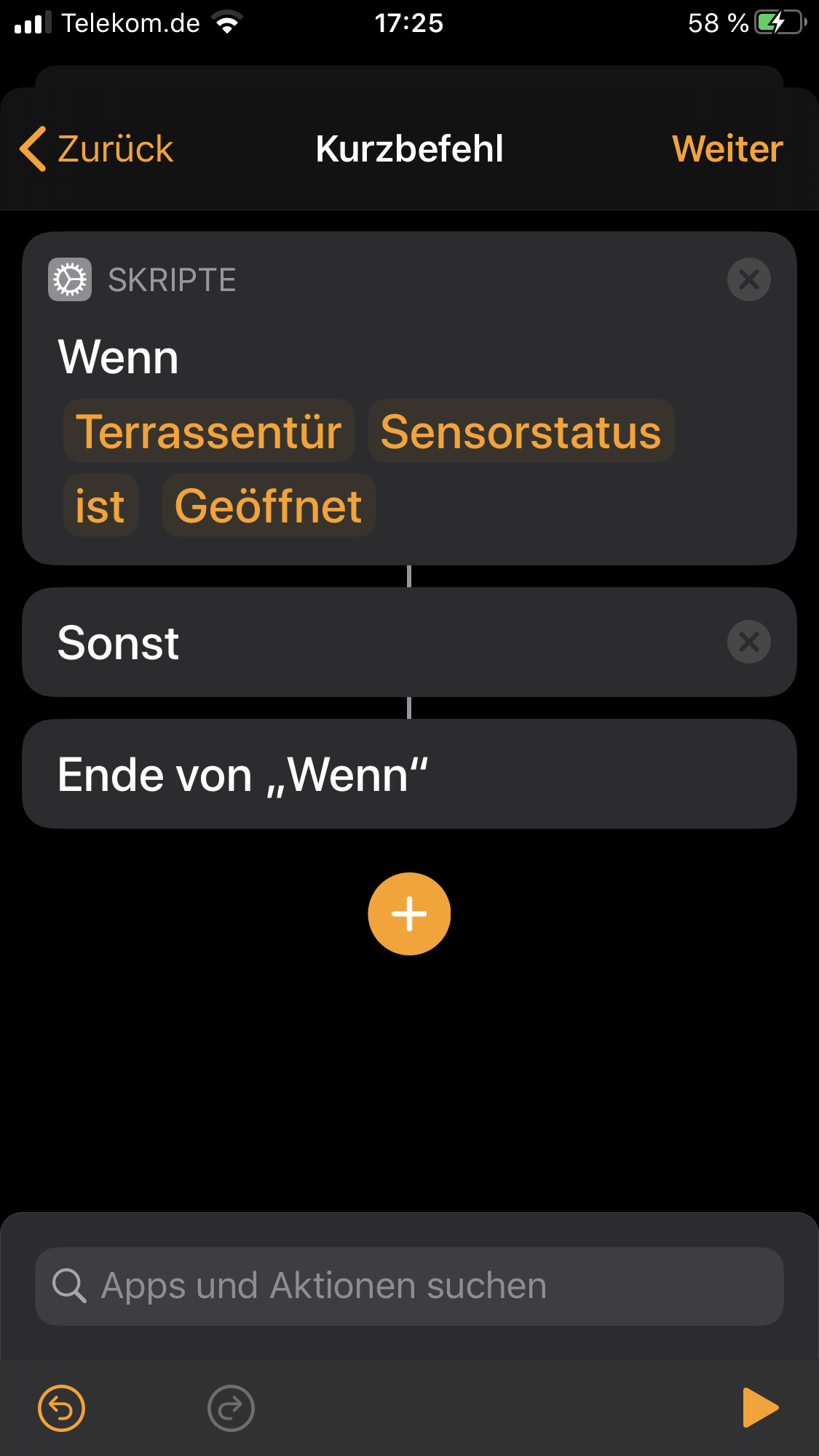Change the 'ist' condition operator
This screenshot has height=1456, width=819.
[100, 506]
